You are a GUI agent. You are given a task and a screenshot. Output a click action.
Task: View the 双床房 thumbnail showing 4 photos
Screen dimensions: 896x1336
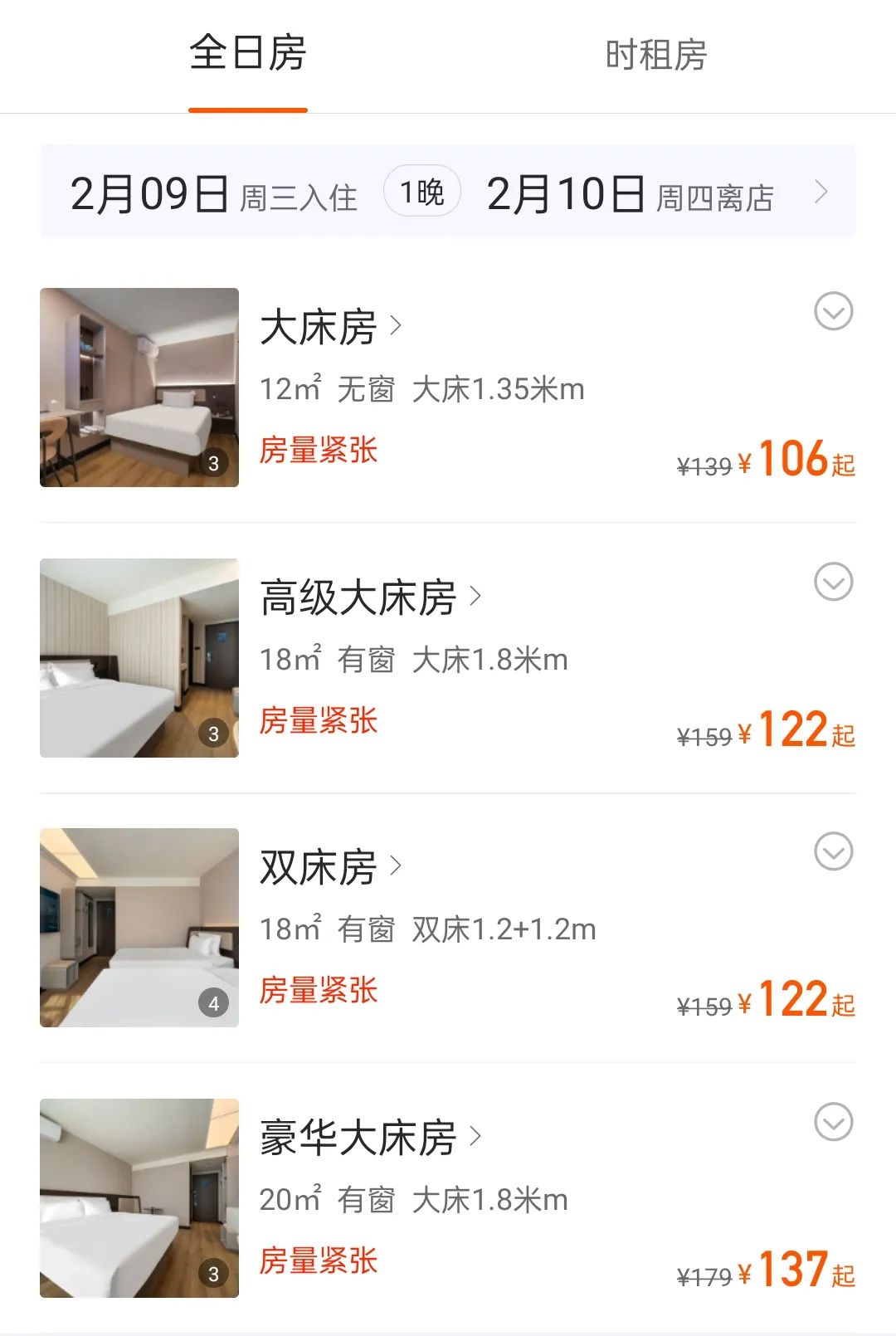point(139,928)
